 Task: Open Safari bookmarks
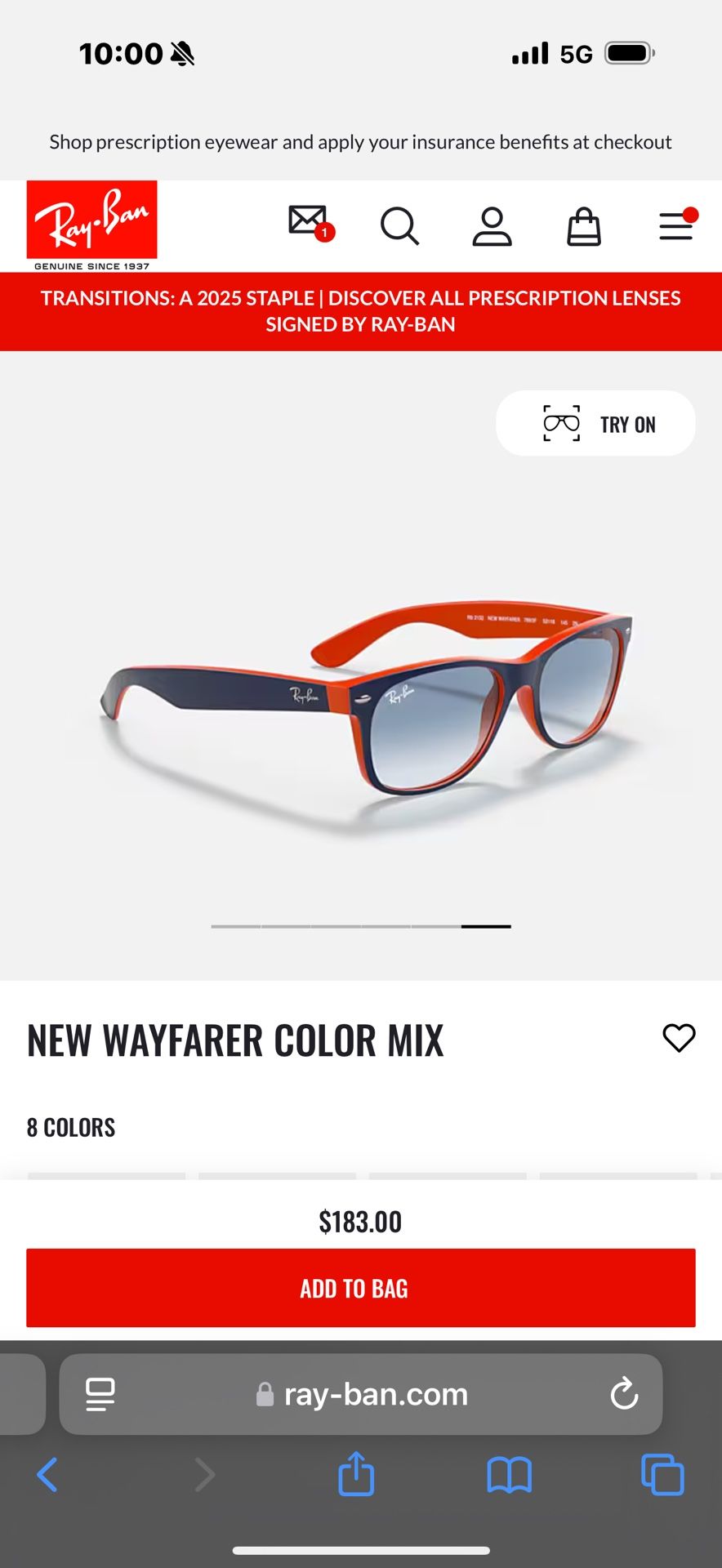tap(509, 1475)
